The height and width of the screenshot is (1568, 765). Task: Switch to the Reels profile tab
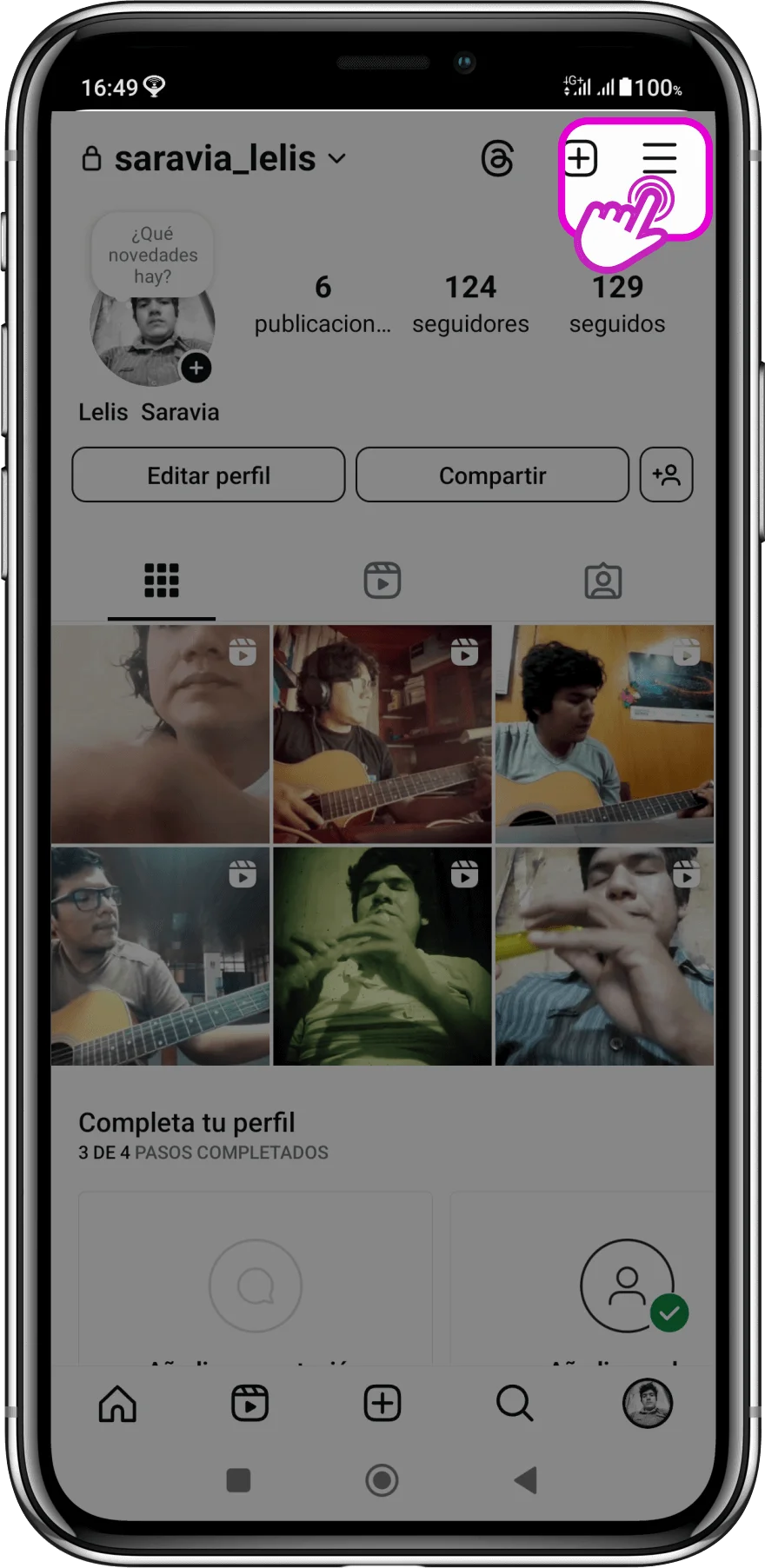[382, 581]
